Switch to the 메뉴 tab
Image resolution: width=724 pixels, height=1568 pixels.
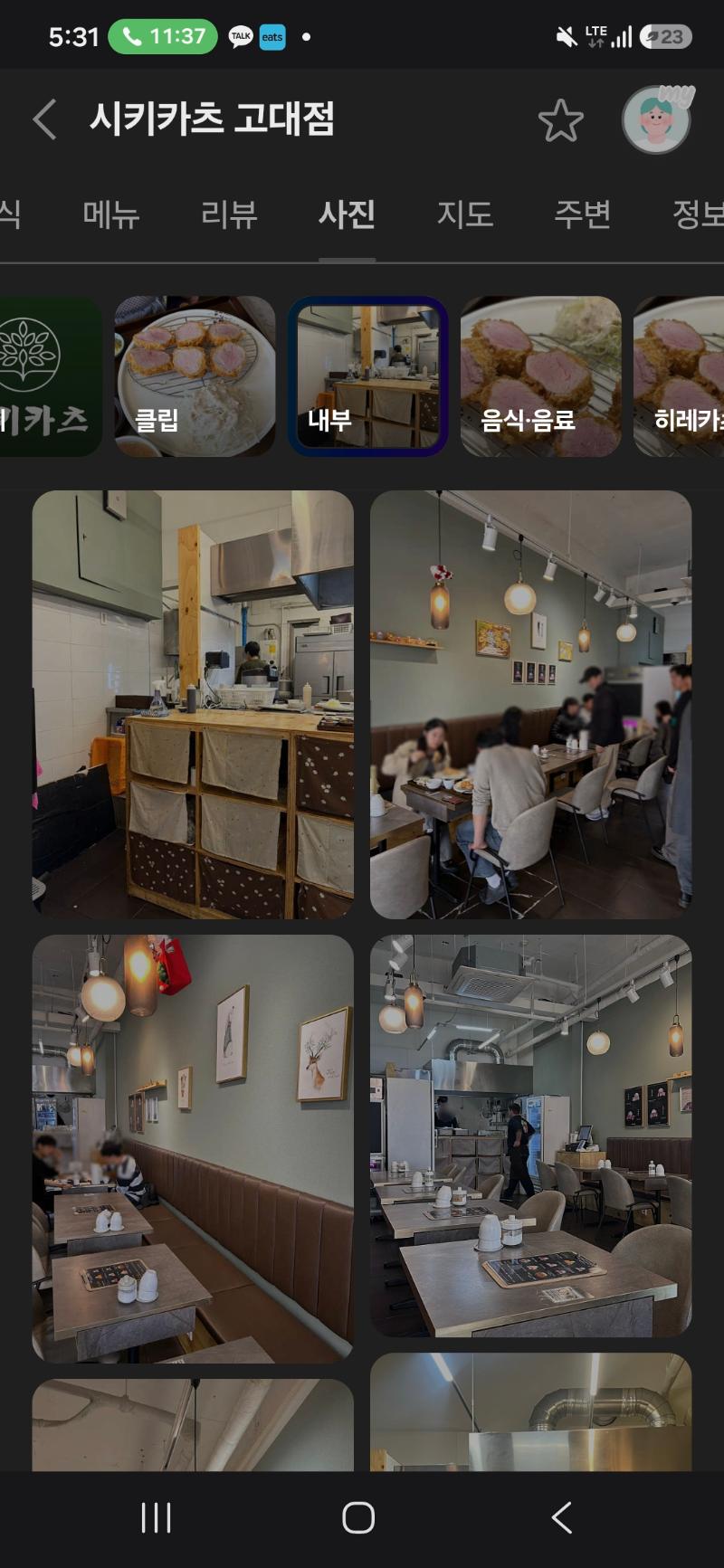[111, 214]
